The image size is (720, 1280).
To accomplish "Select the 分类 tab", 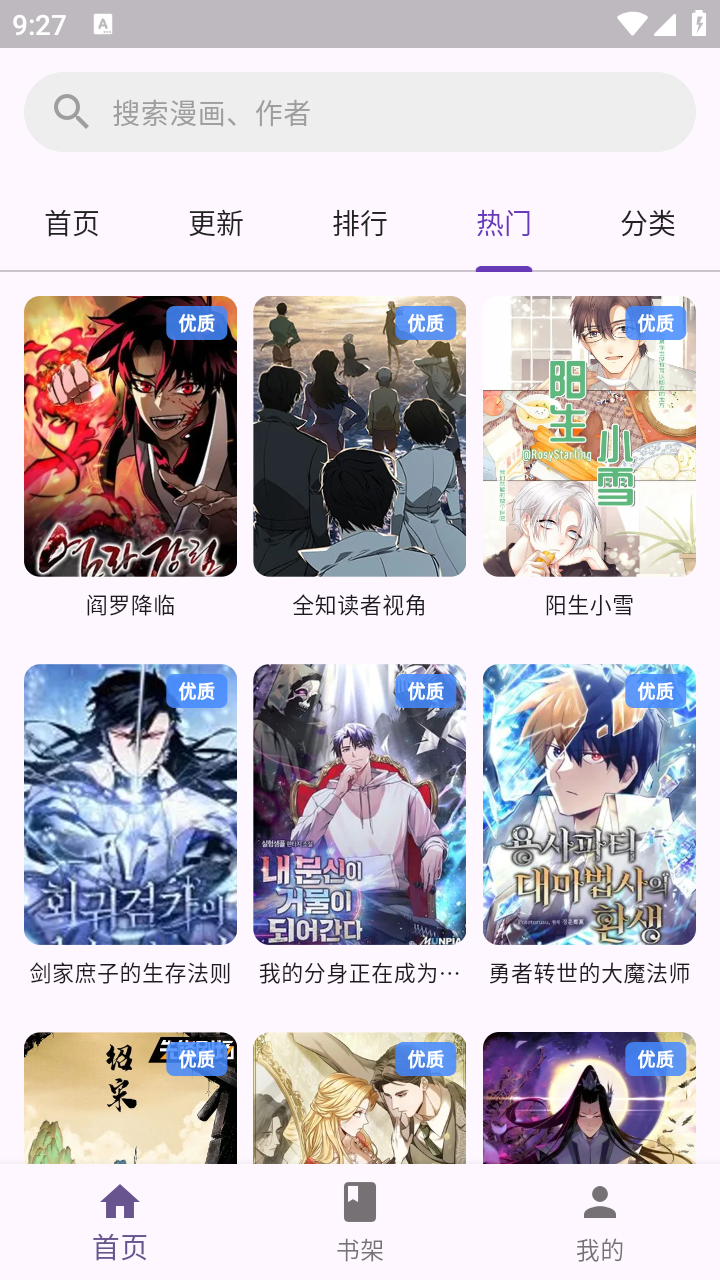I will (647, 224).
